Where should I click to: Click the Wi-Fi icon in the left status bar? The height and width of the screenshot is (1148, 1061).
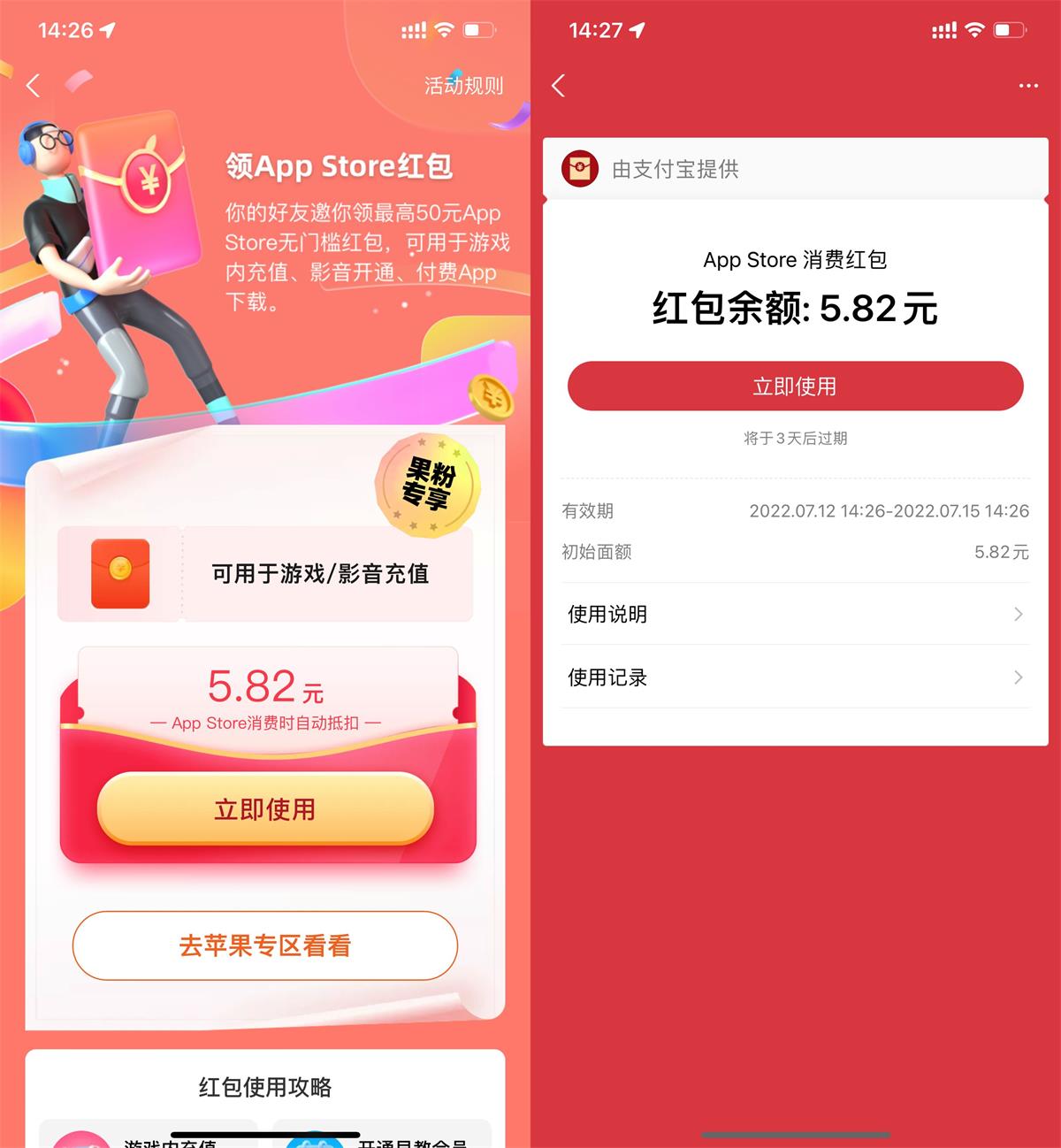coord(445,29)
